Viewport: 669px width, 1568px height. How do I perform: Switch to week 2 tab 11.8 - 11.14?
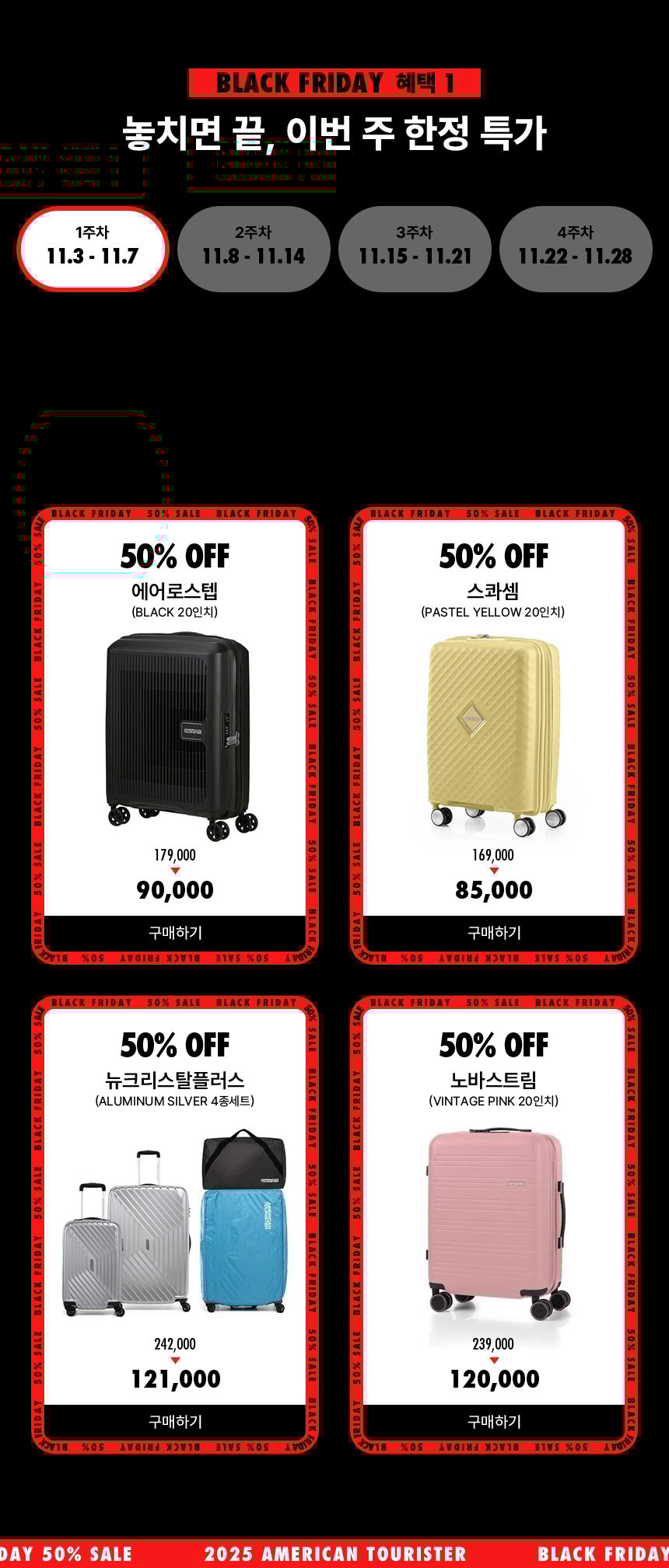(x=254, y=249)
